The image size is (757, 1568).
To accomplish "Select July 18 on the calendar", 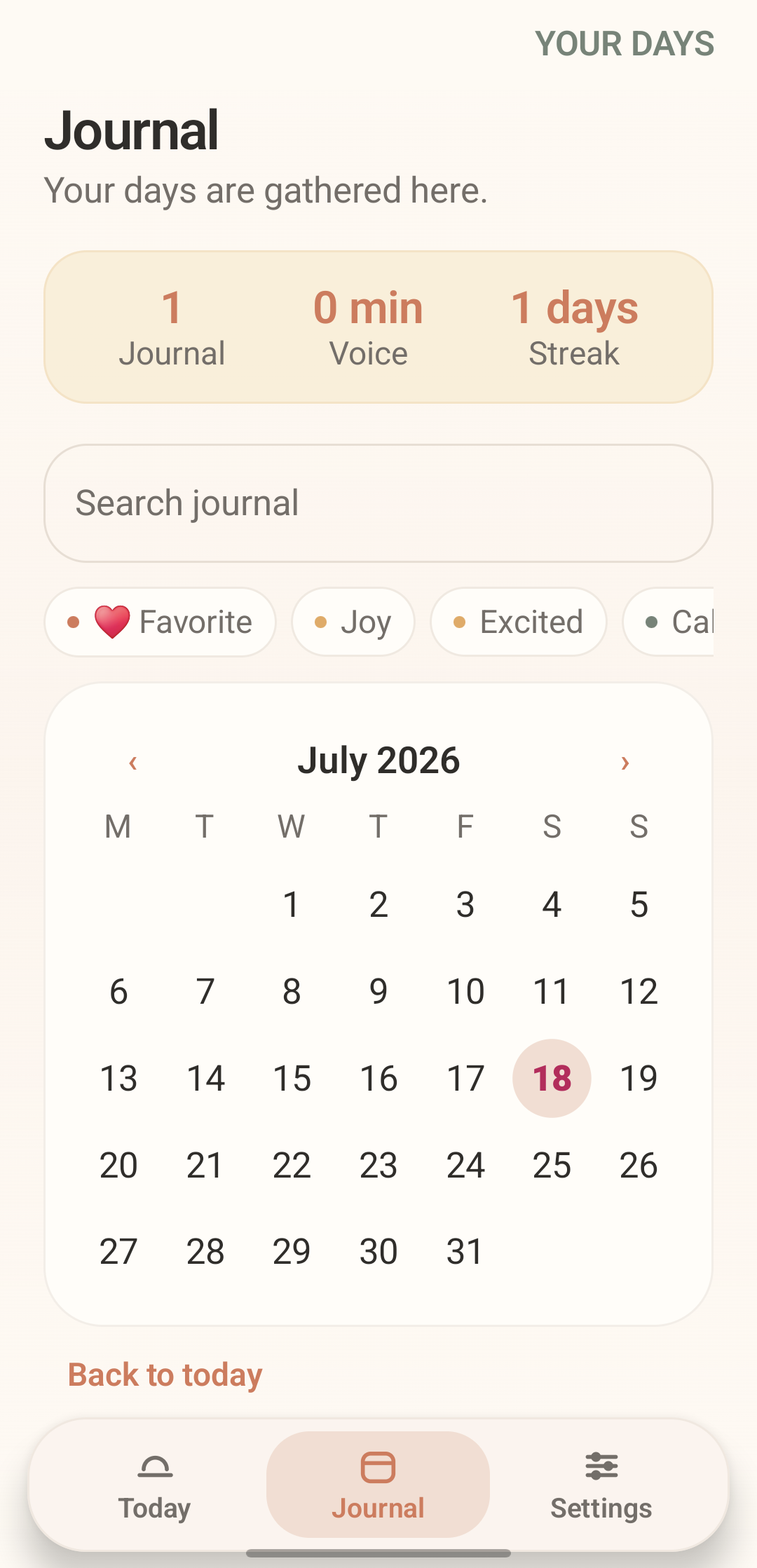I will coord(552,1078).
